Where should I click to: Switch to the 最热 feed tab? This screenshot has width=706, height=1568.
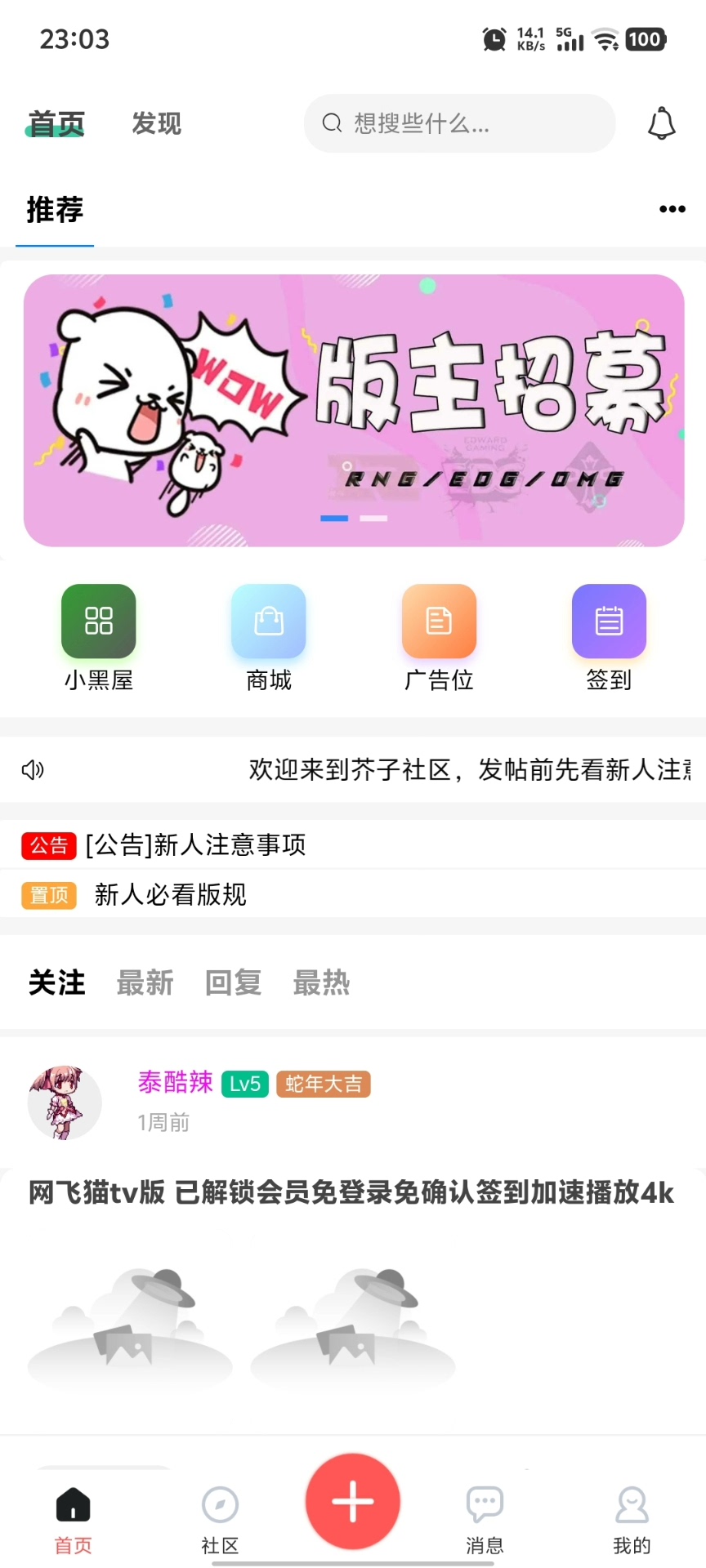321,982
